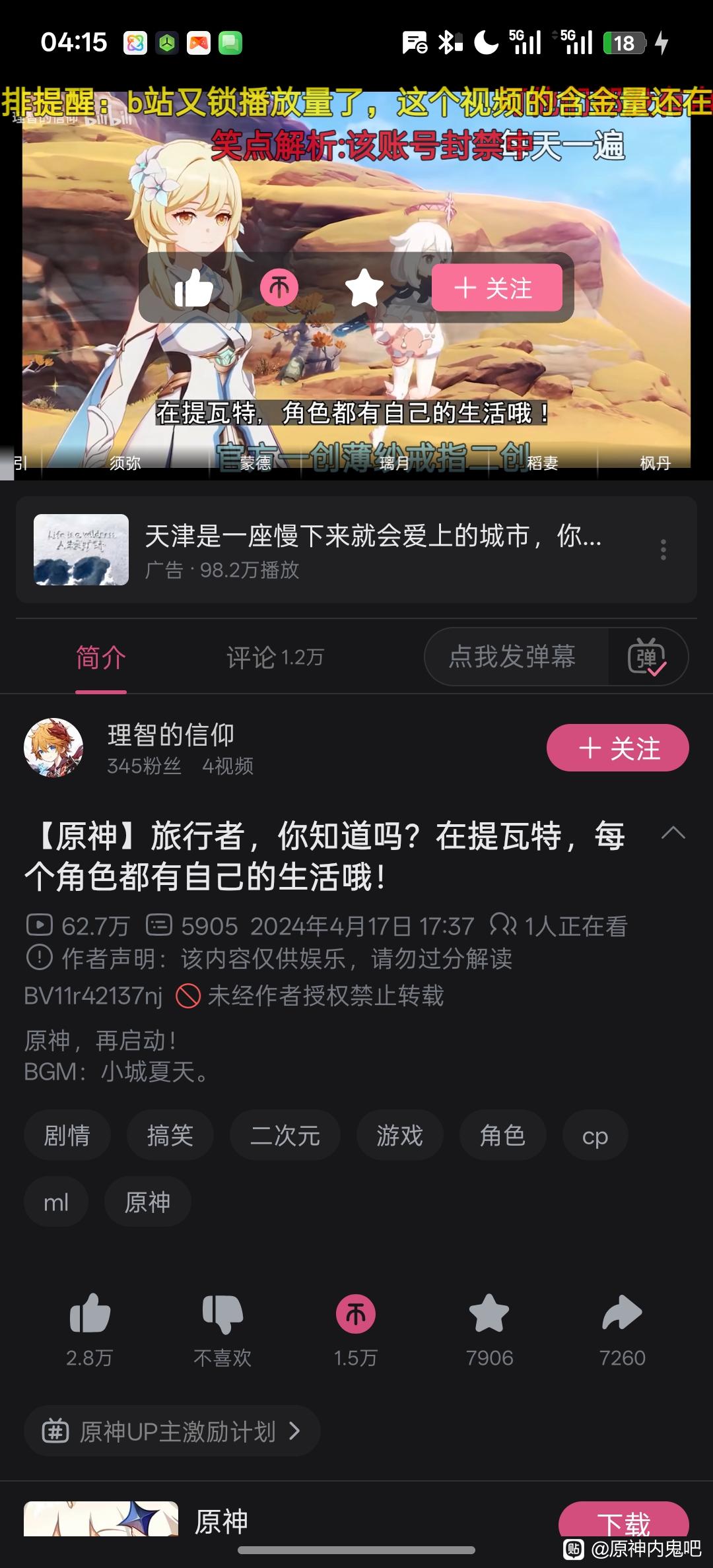Viewport: 713px width, 1568px height.
Task: Tap the coin icon on the video overlay
Action: coord(279,288)
